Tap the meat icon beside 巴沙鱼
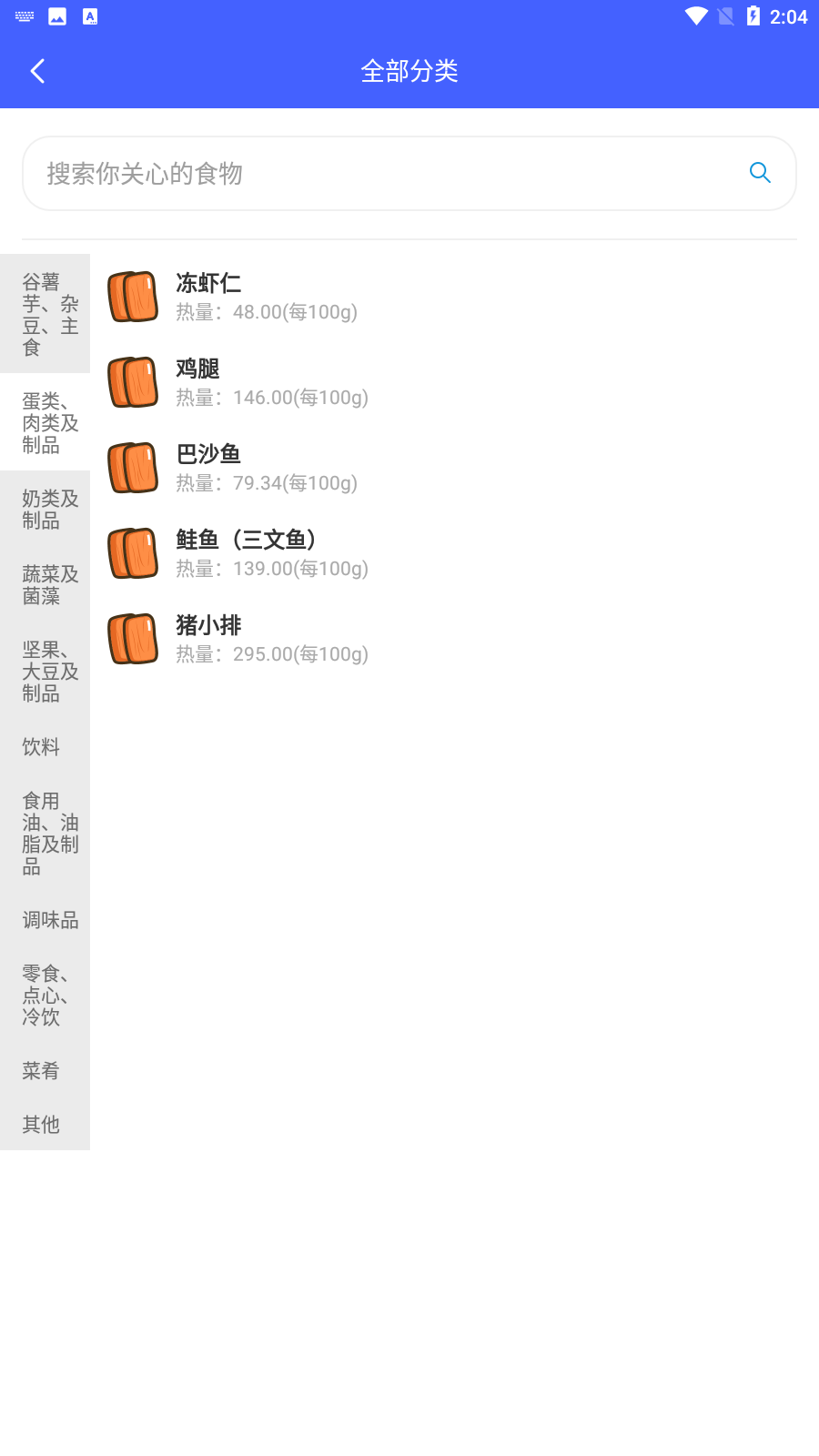The image size is (819, 1456). [x=133, y=468]
